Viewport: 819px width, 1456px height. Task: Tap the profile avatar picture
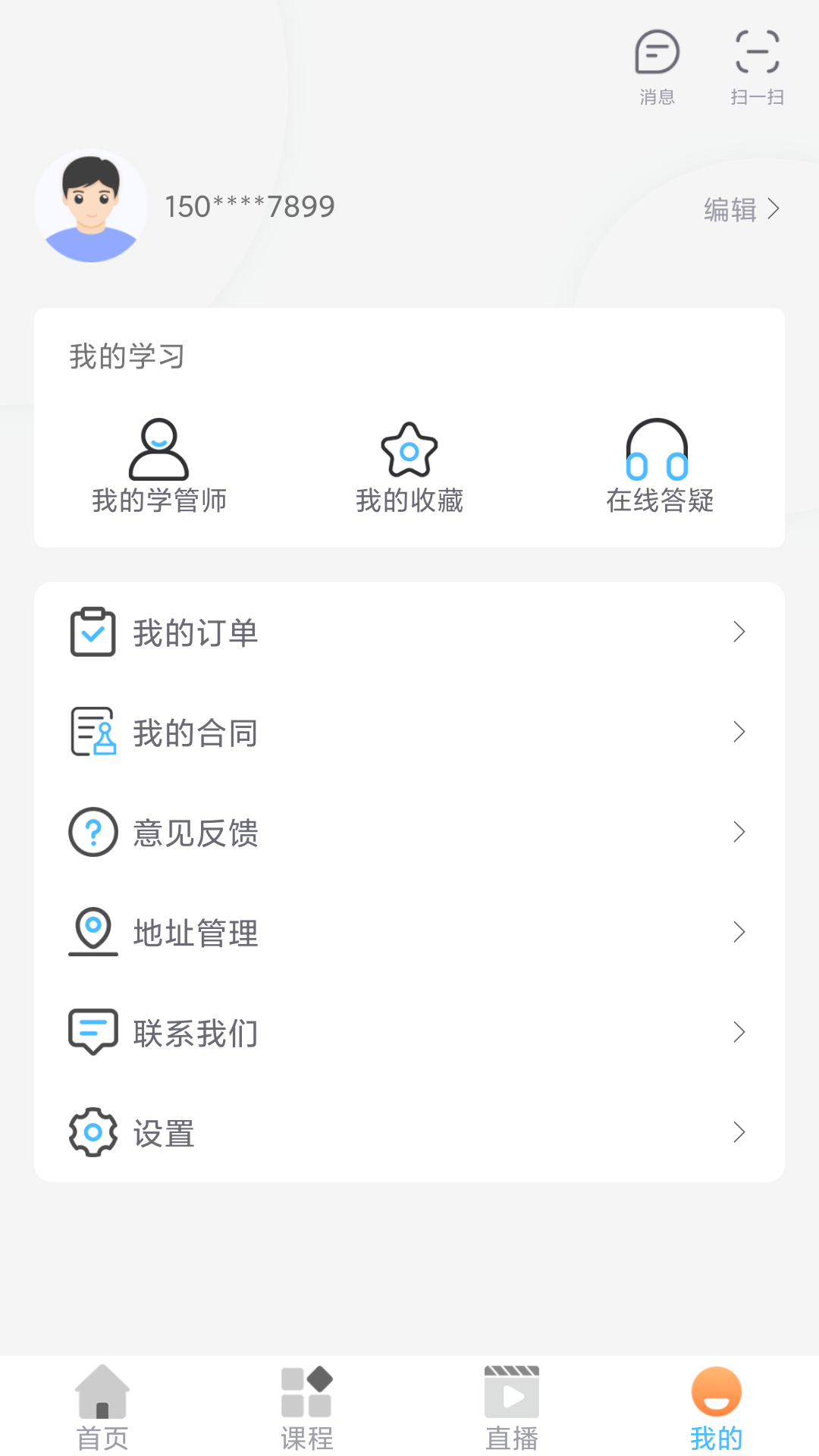(x=91, y=206)
